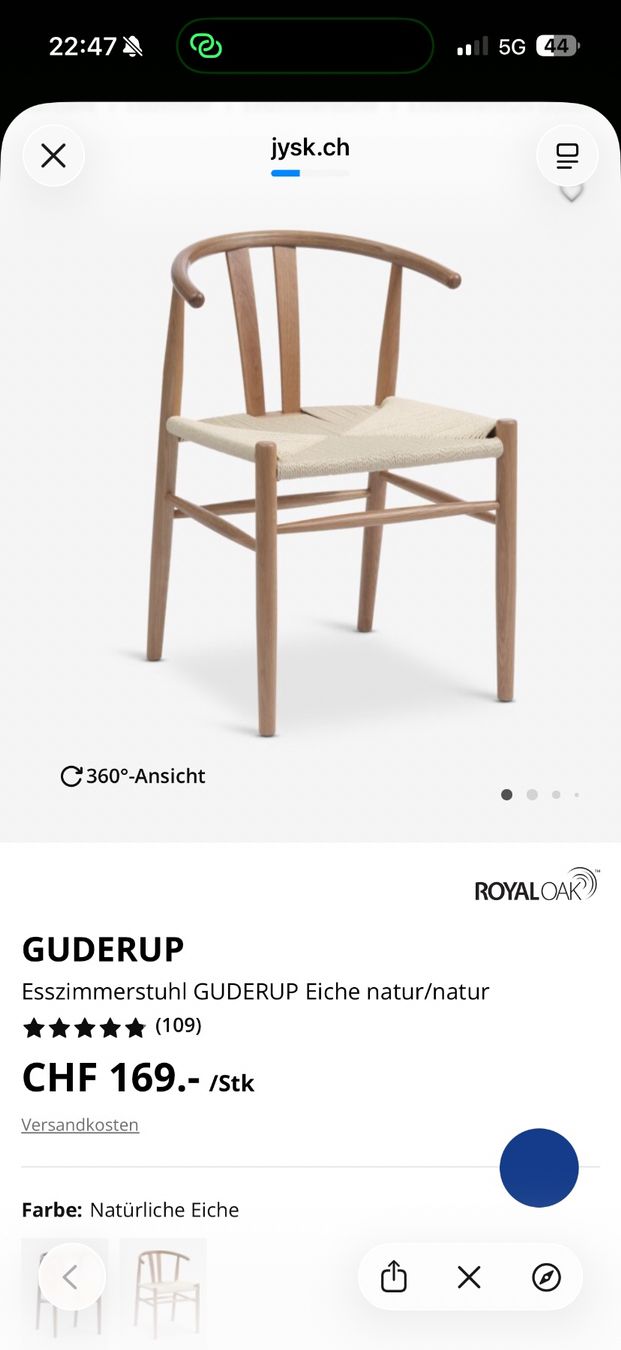
Task: Open the reader view icon at top right
Action: pyautogui.click(x=567, y=155)
